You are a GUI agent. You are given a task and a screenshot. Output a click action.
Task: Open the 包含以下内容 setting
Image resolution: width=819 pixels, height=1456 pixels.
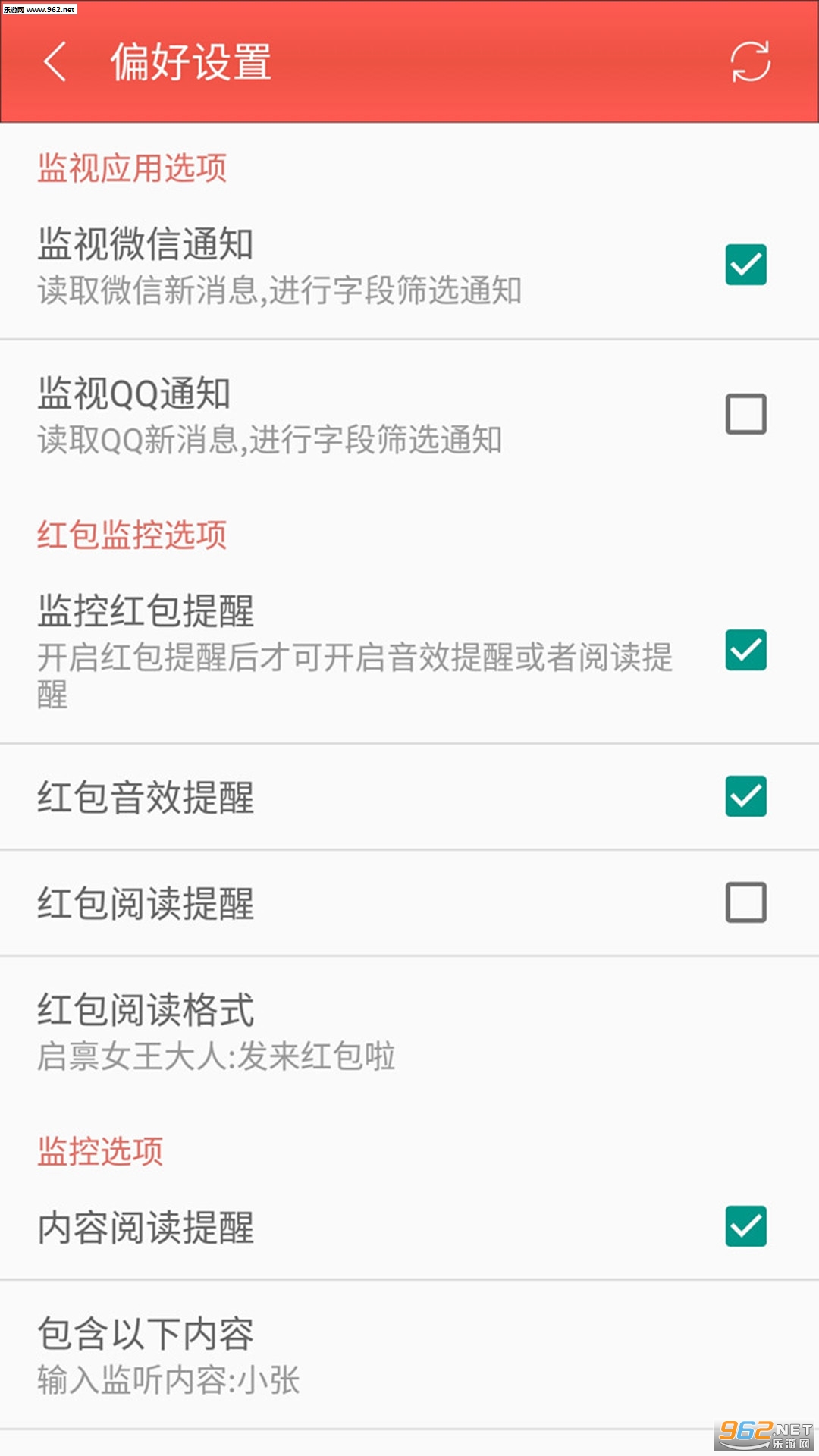pos(303,1355)
